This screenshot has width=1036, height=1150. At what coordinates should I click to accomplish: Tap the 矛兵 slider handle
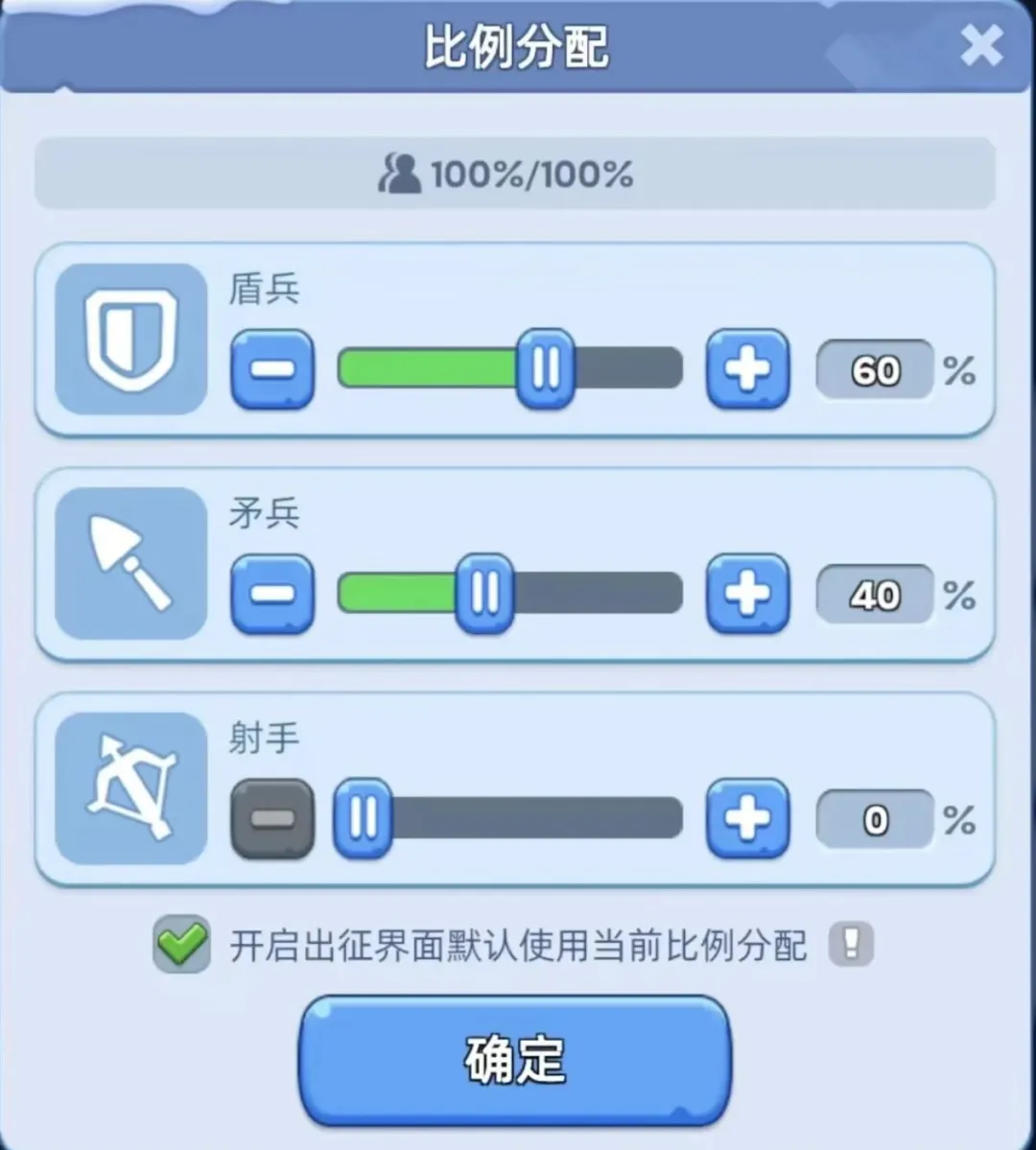[x=484, y=594]
